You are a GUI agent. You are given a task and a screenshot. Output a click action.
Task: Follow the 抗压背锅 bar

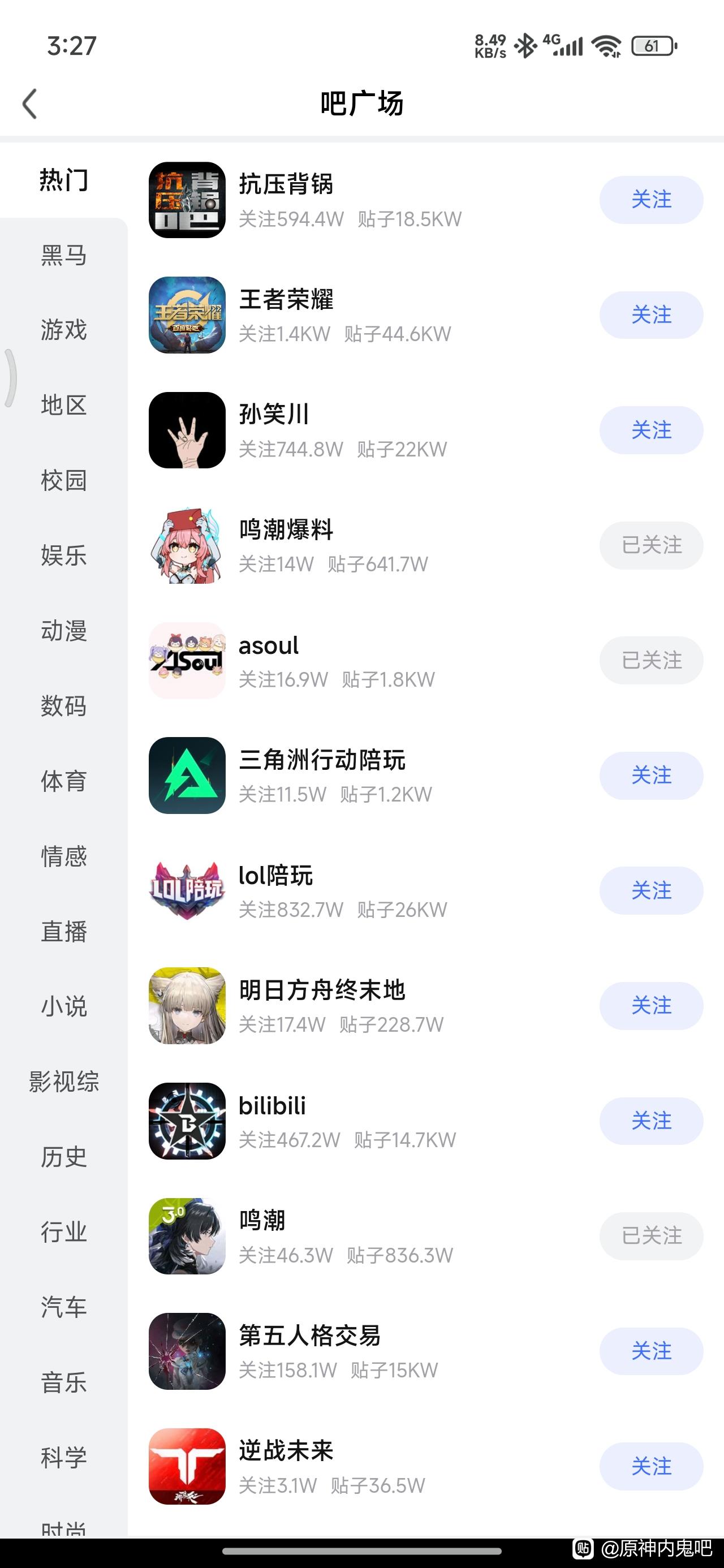(x=650, y=200)
